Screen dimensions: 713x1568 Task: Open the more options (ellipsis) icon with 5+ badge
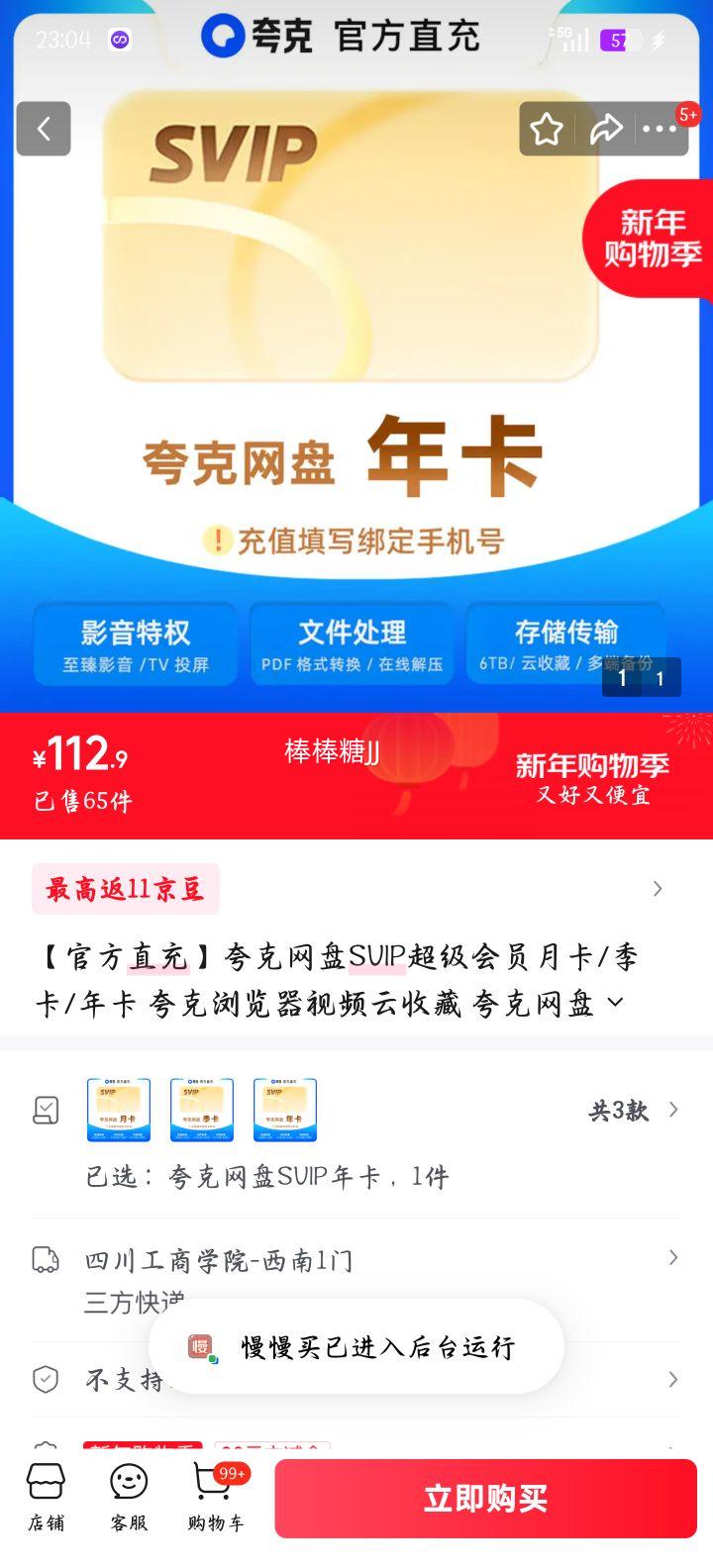pyautogui.click(x=659, y=129)
